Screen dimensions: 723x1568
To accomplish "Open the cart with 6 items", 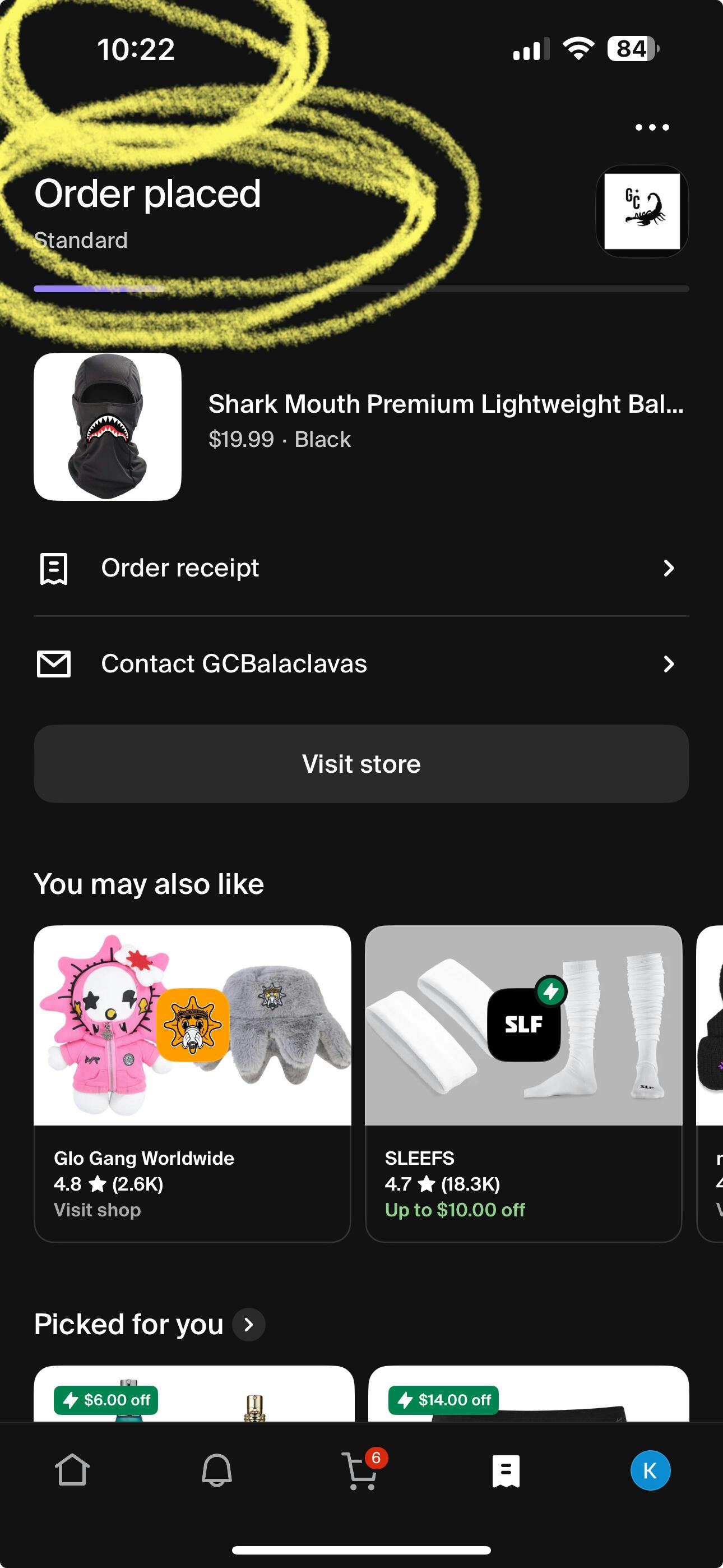I will click(x=361, y=1470).
